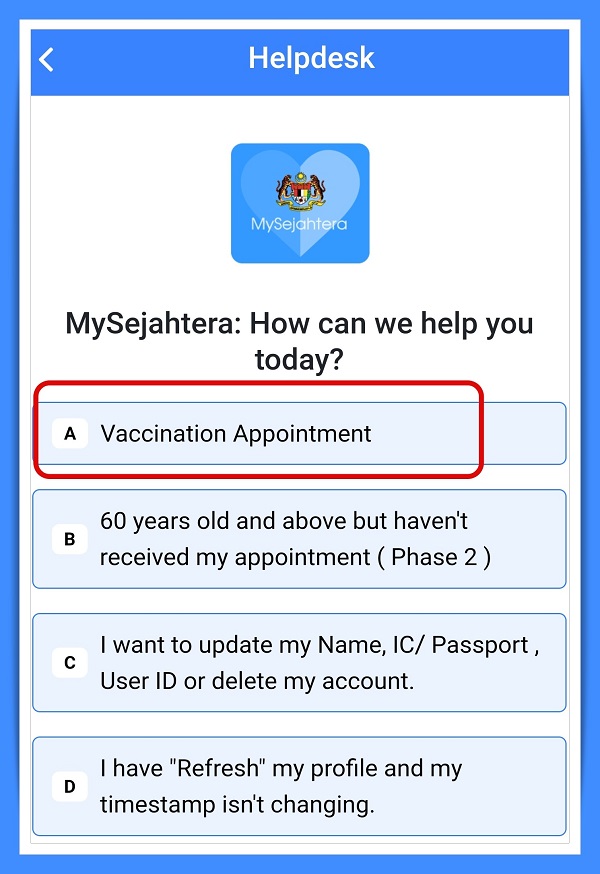Viewport: 600px width, 874px height.
Task: Open the update Name, IC/Passport option
Action: (298, 662)
